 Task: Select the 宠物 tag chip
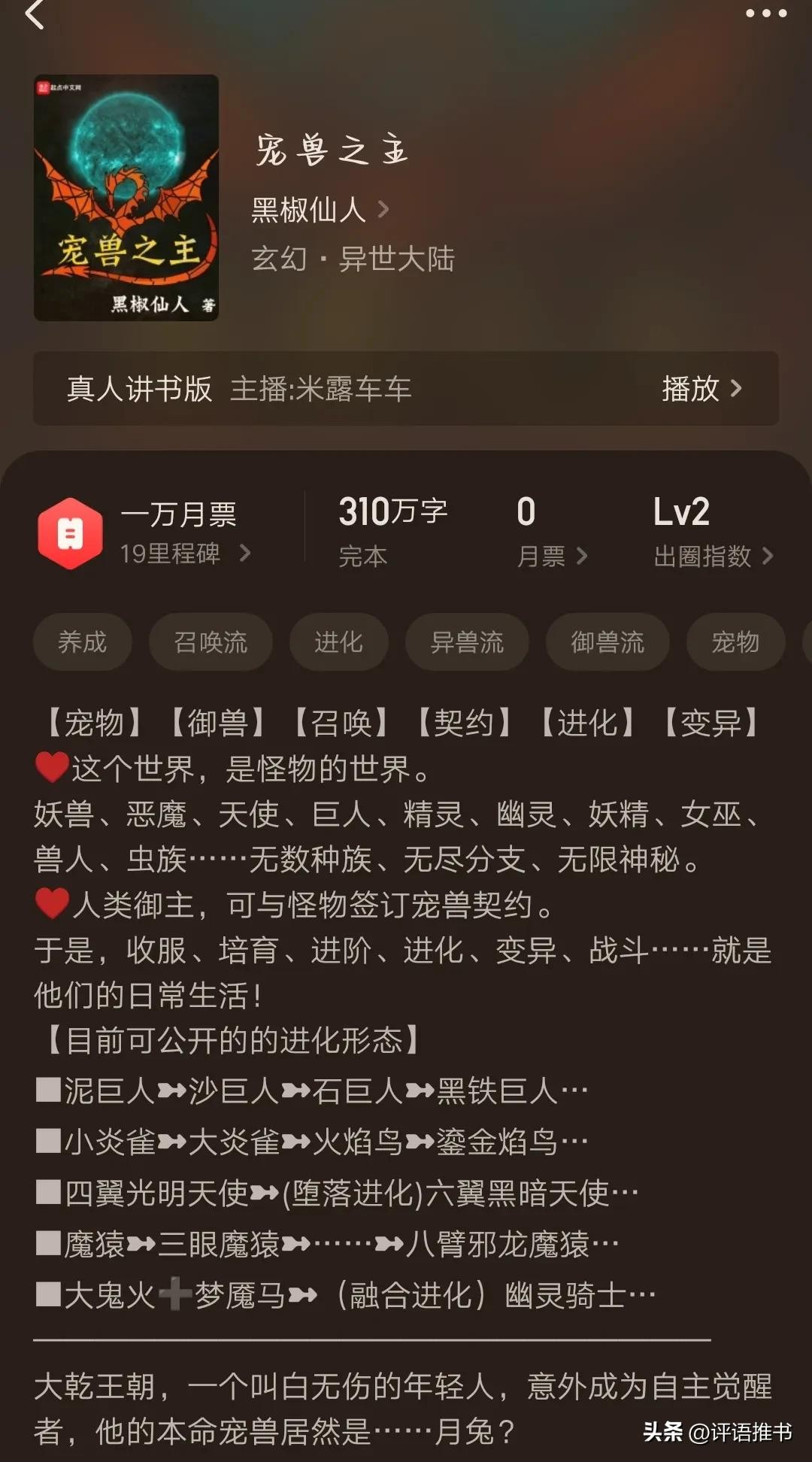[x=735, y=642]
